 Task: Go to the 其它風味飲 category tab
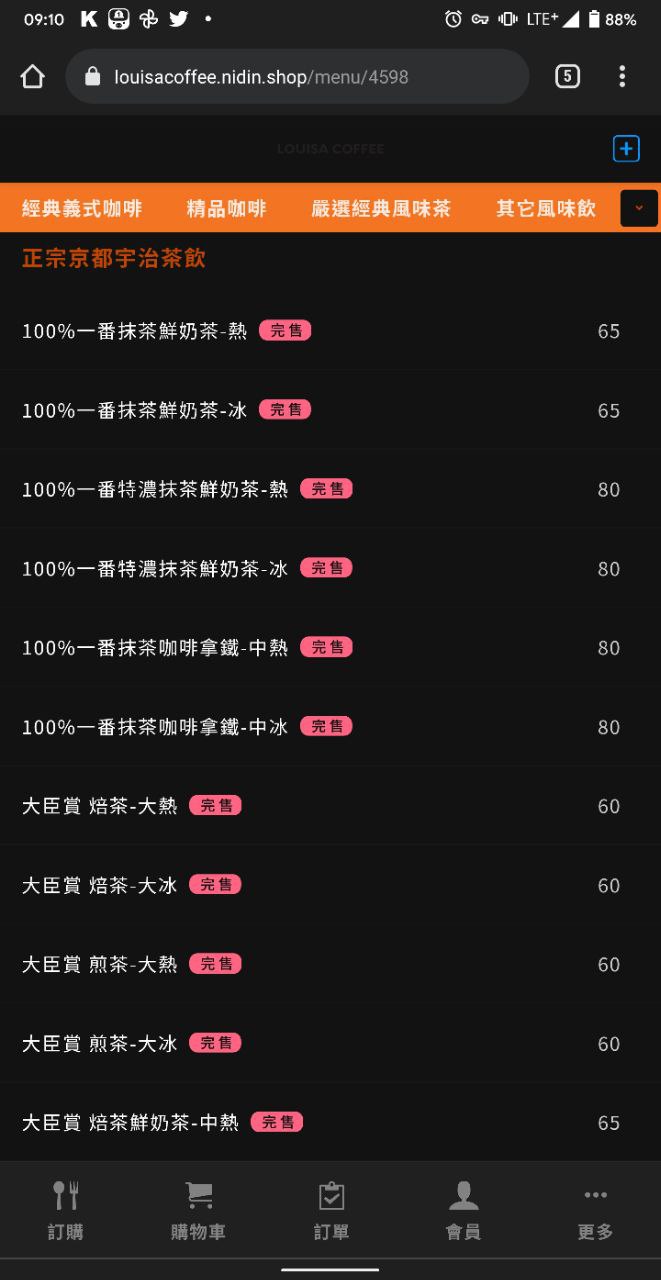tap(546, 208)
